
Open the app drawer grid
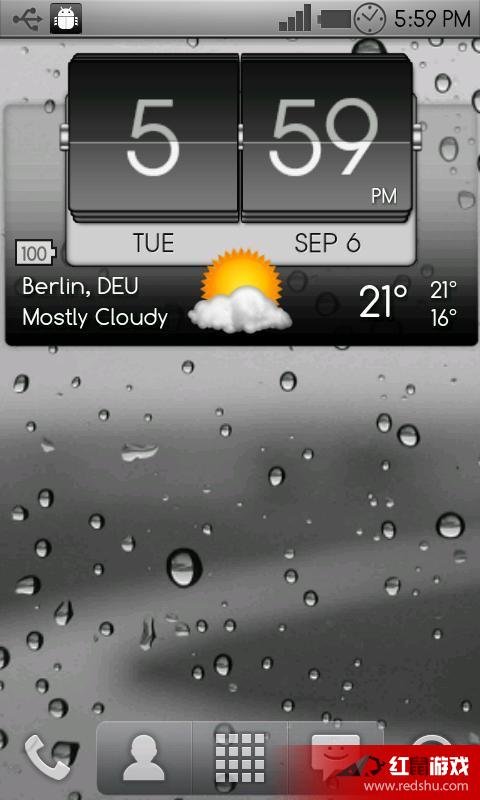point(240,758)
